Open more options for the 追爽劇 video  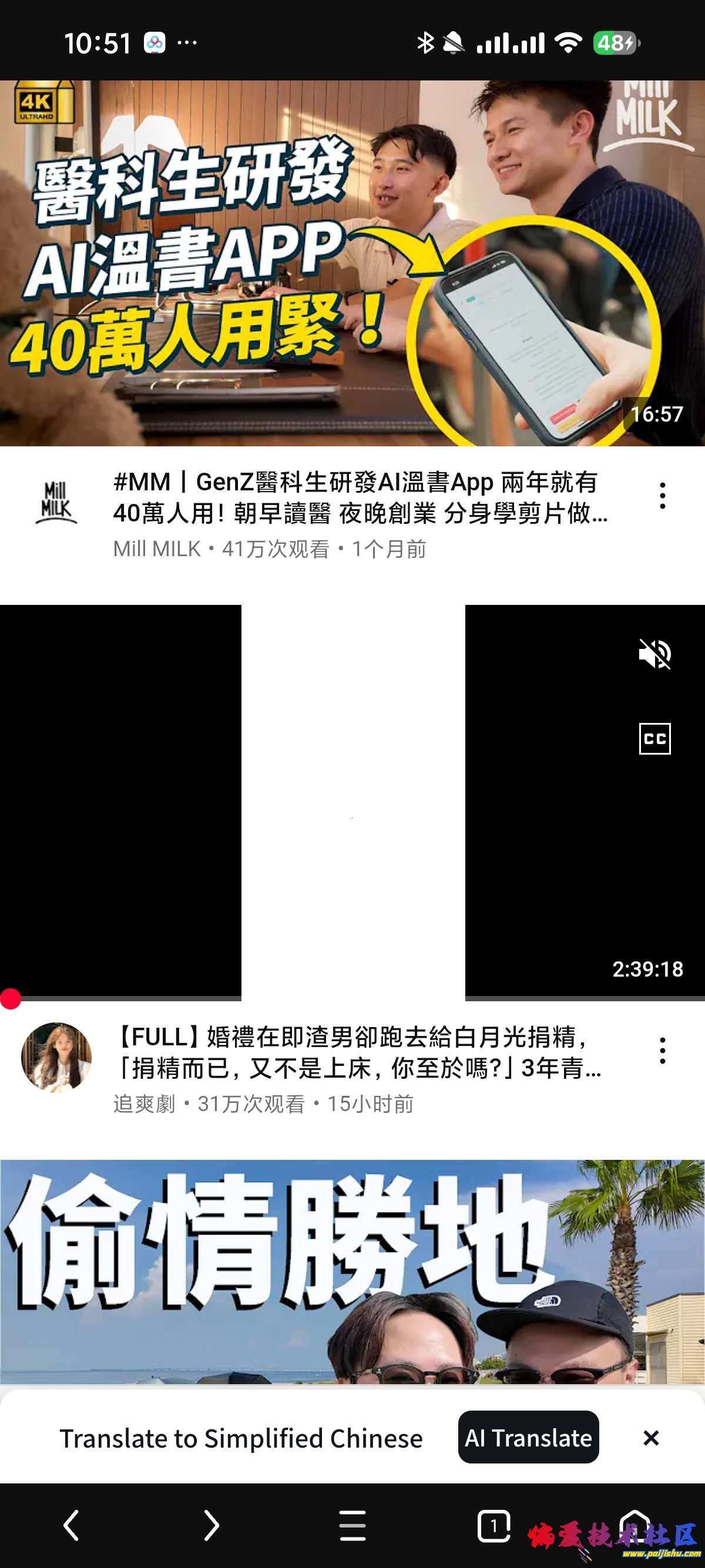662,1051
